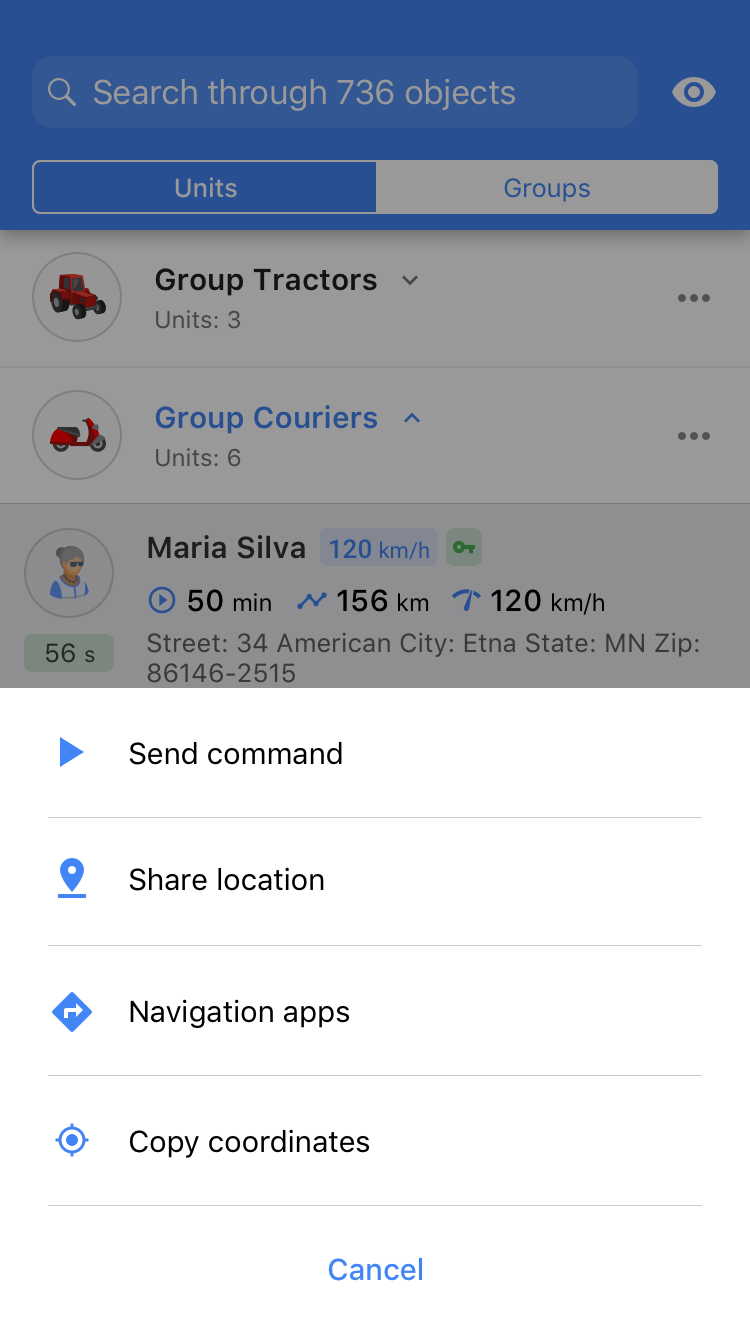Image resolution: width=750 pixels, height=1334 pixels.
Task: Tap the Navigation apps arrow icon
Action: (x=70, y=1011)
